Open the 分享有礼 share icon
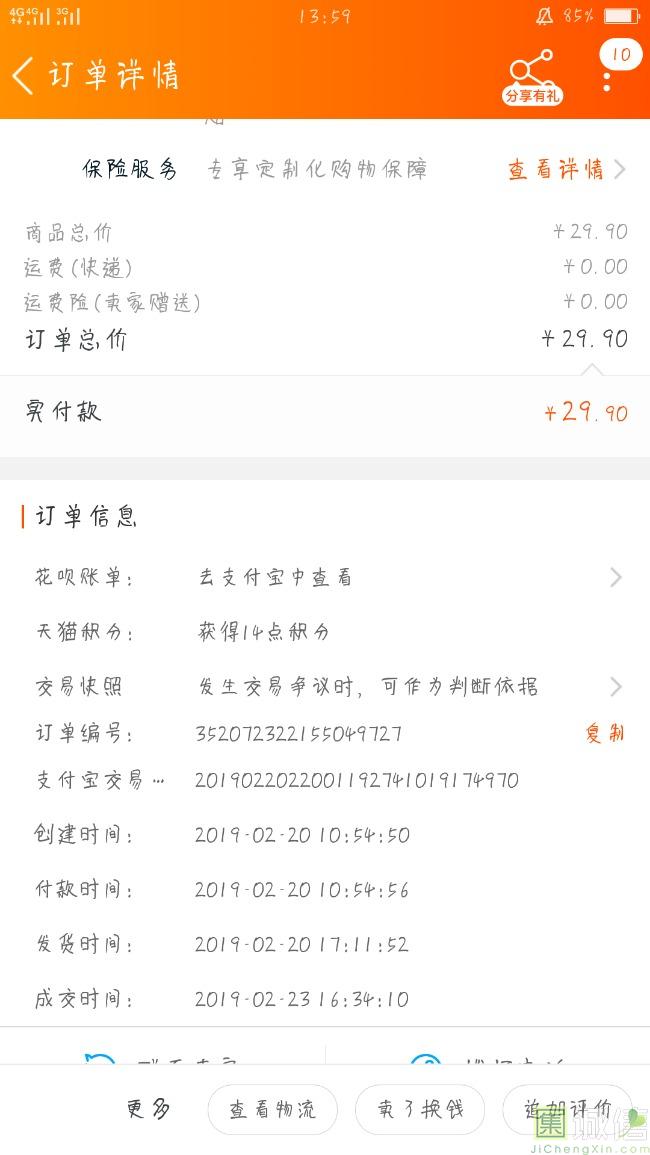Image resolution: width=650 pixels, height=1155 pixels. 532,76
